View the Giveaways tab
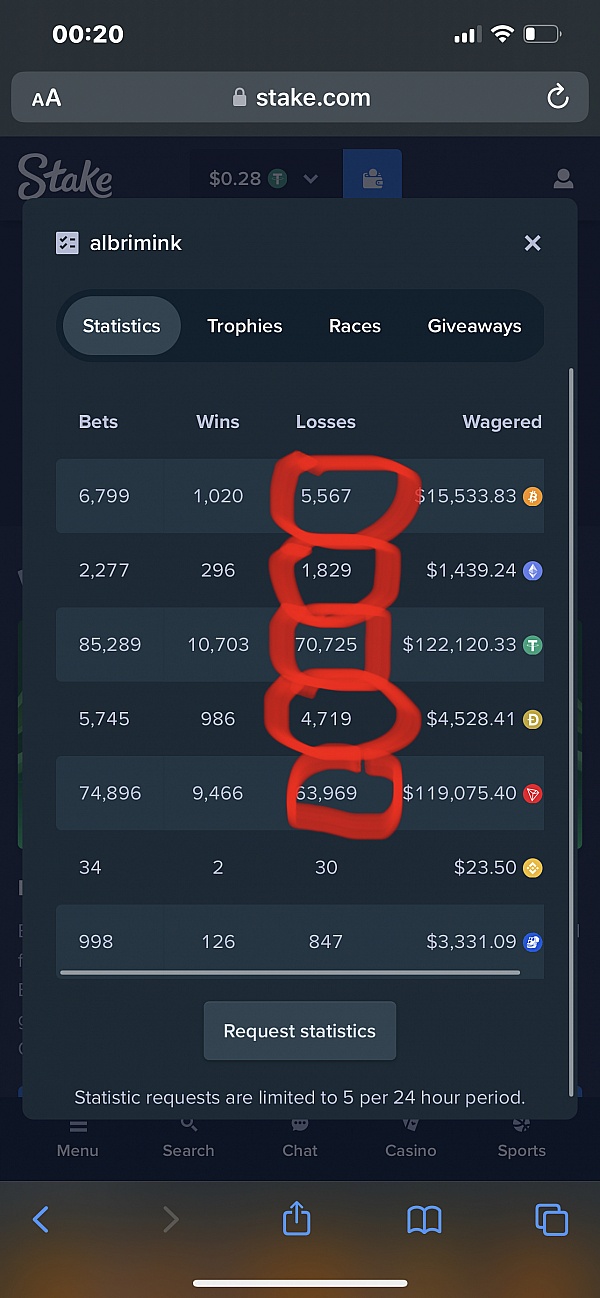 [x=474, y=326]
